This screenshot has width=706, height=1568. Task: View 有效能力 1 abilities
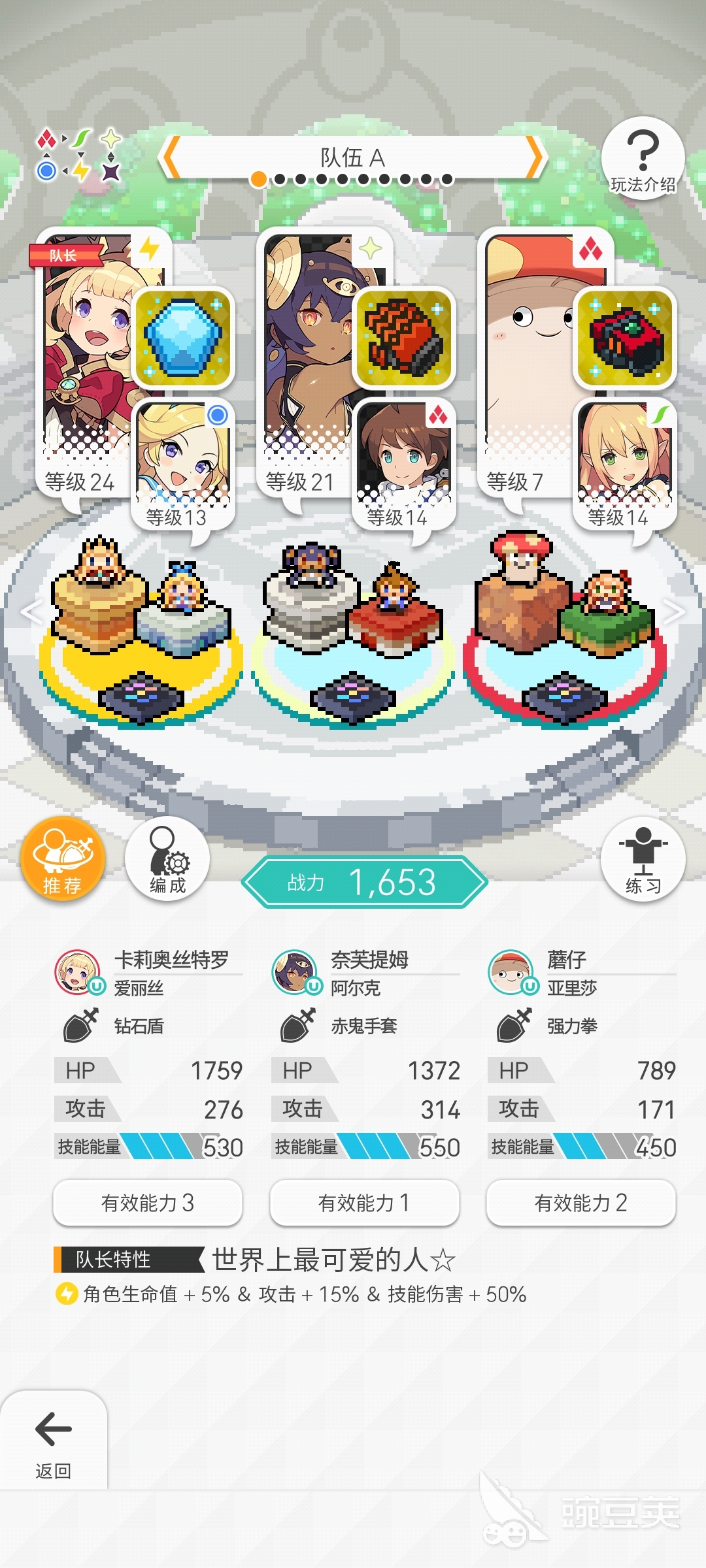coord(364,1202)
